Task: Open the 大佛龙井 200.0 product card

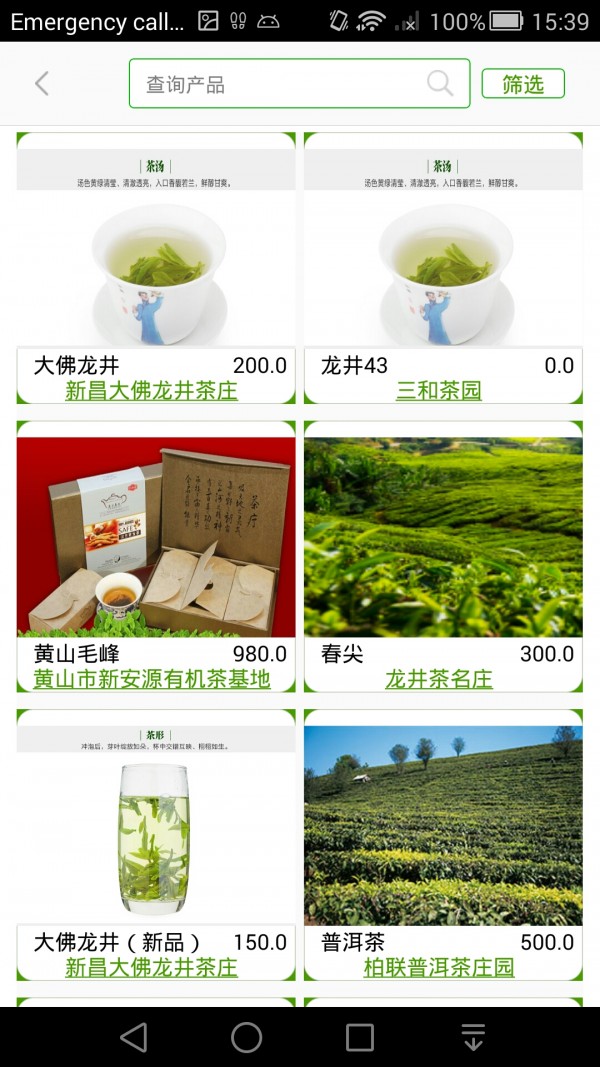Action: pos(156,260)
